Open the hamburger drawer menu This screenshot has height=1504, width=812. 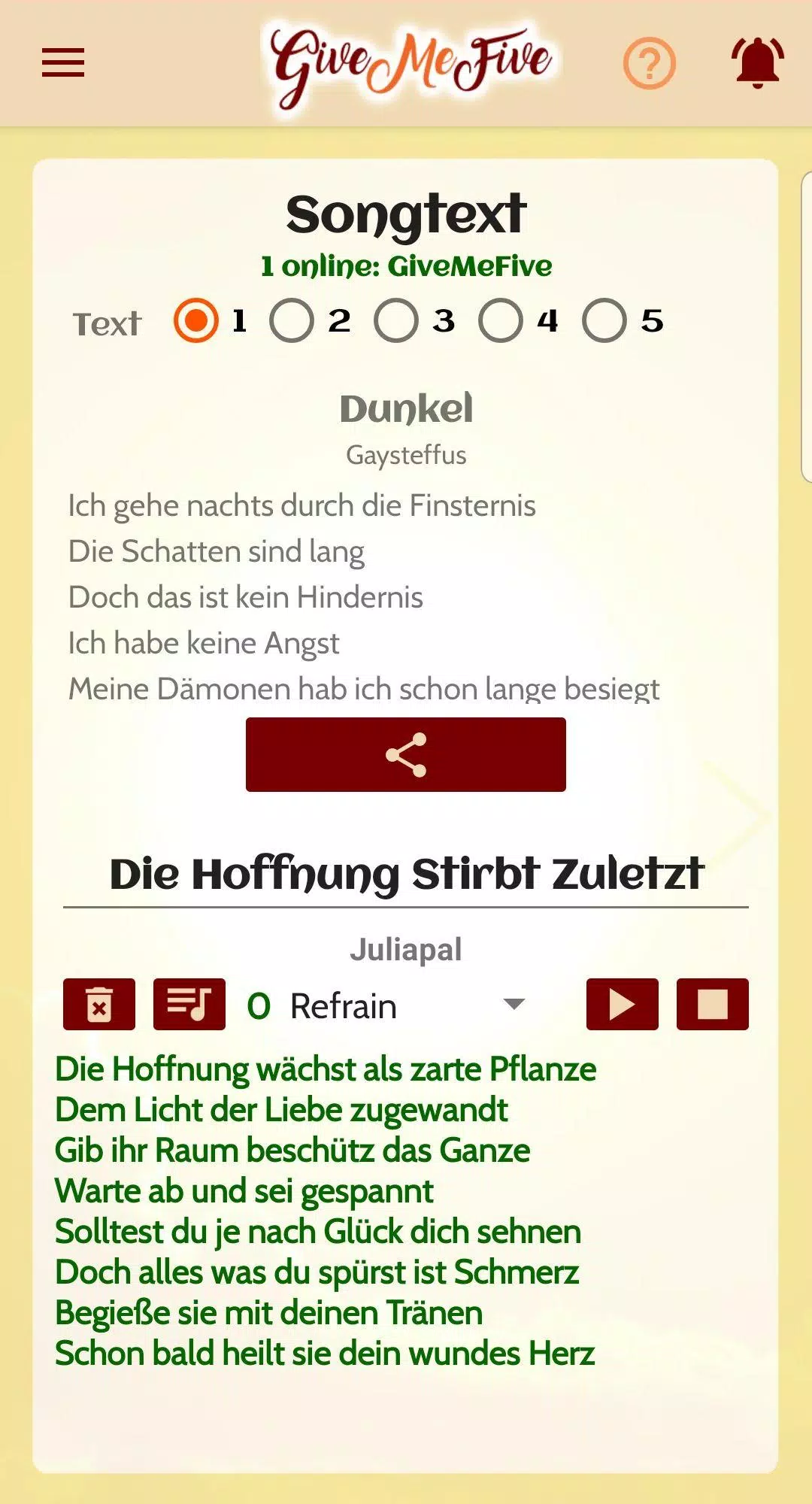point(63,62)
